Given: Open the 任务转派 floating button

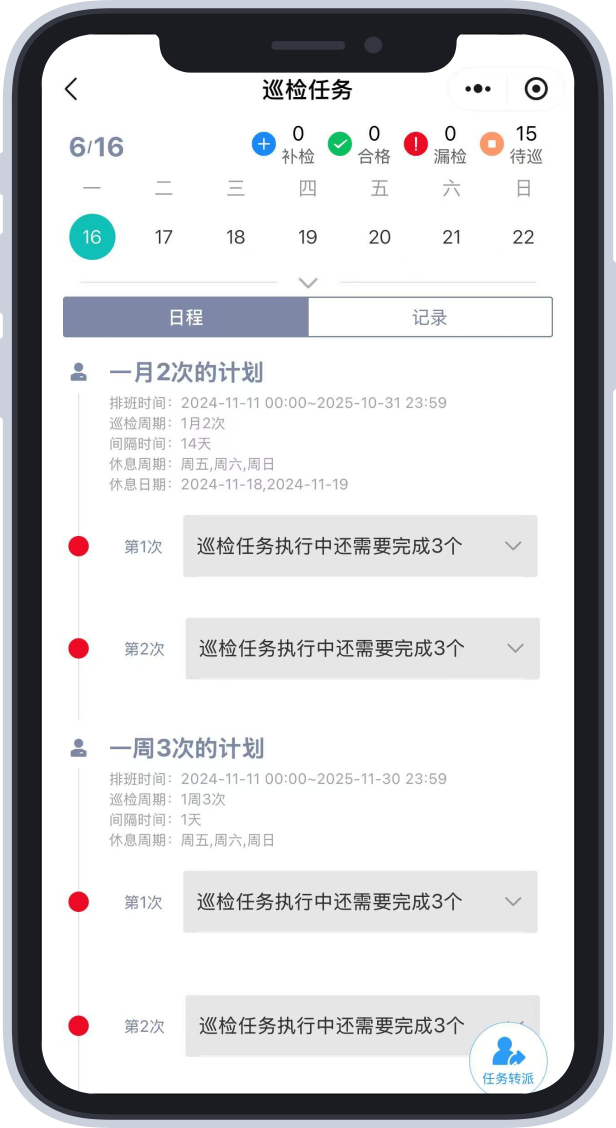Looking at the screenshot, I should [508, 1060].
